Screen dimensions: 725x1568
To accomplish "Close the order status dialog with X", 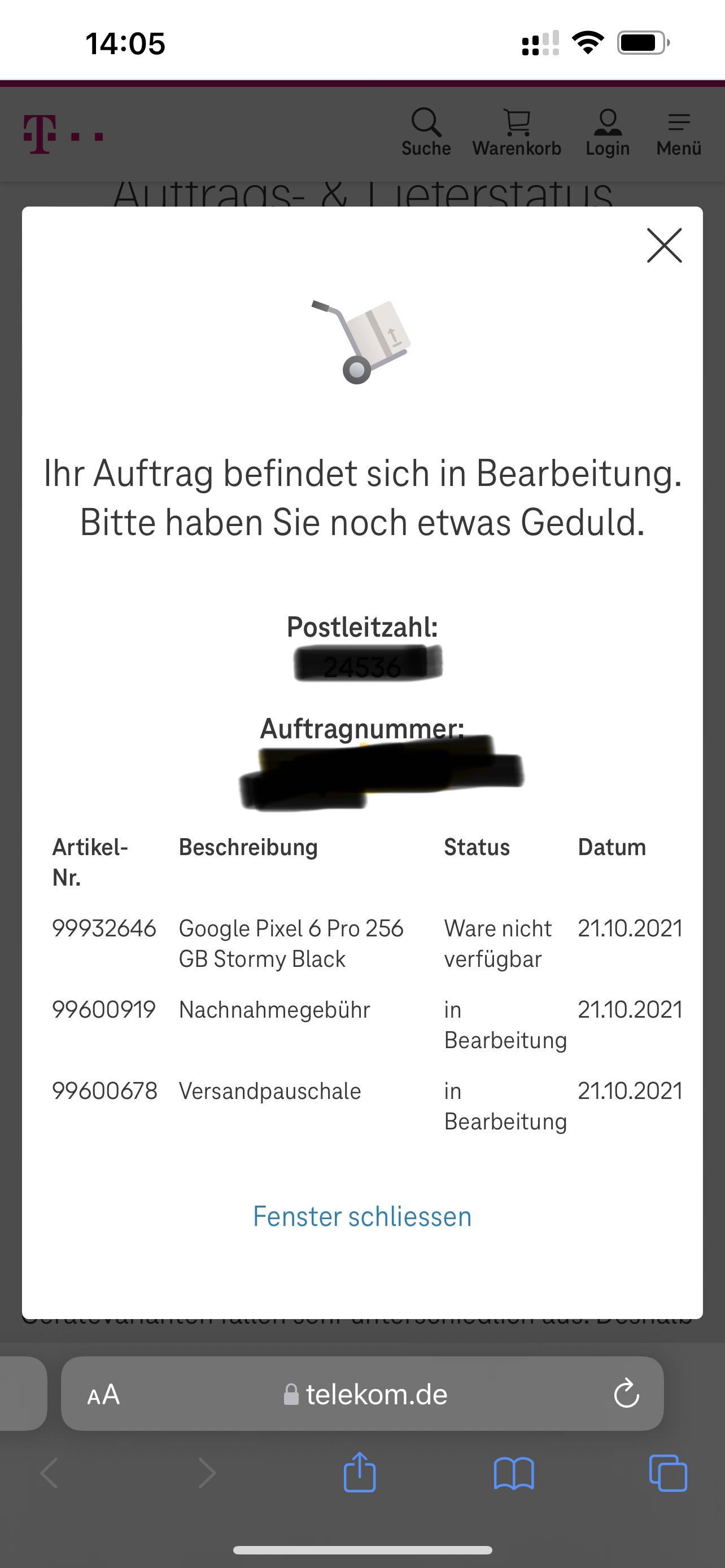I will click(664, 246).
